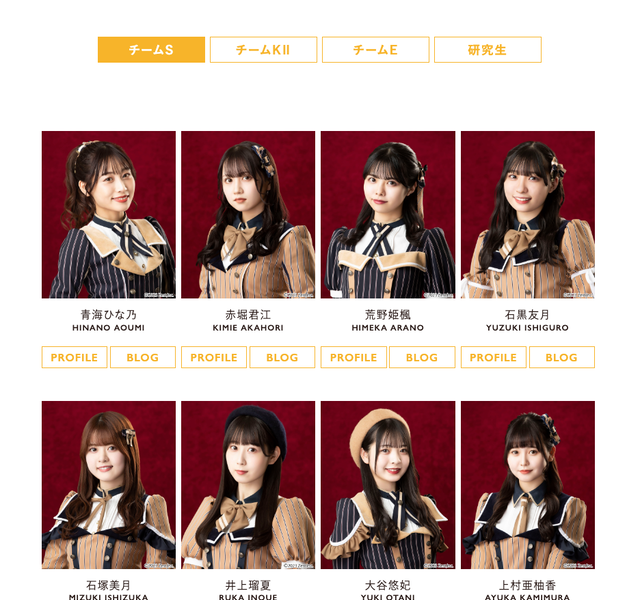Image resolution: width=640 pixels, height=600 pixels.
Task: Tap Kimie Akahori's photo
Action: coord(248,214)
